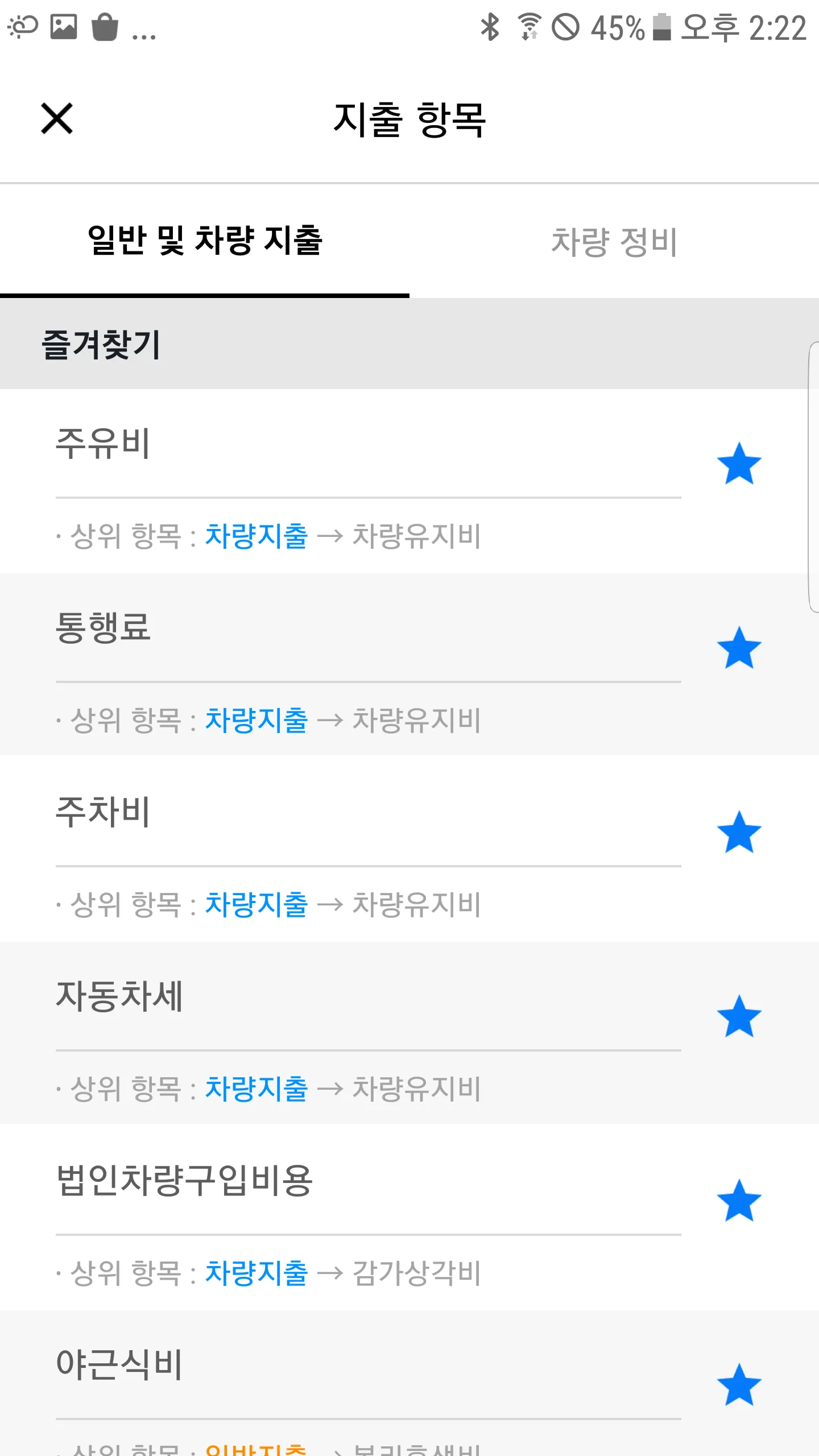Choose the 야근식비 item

pos(119,1365)
